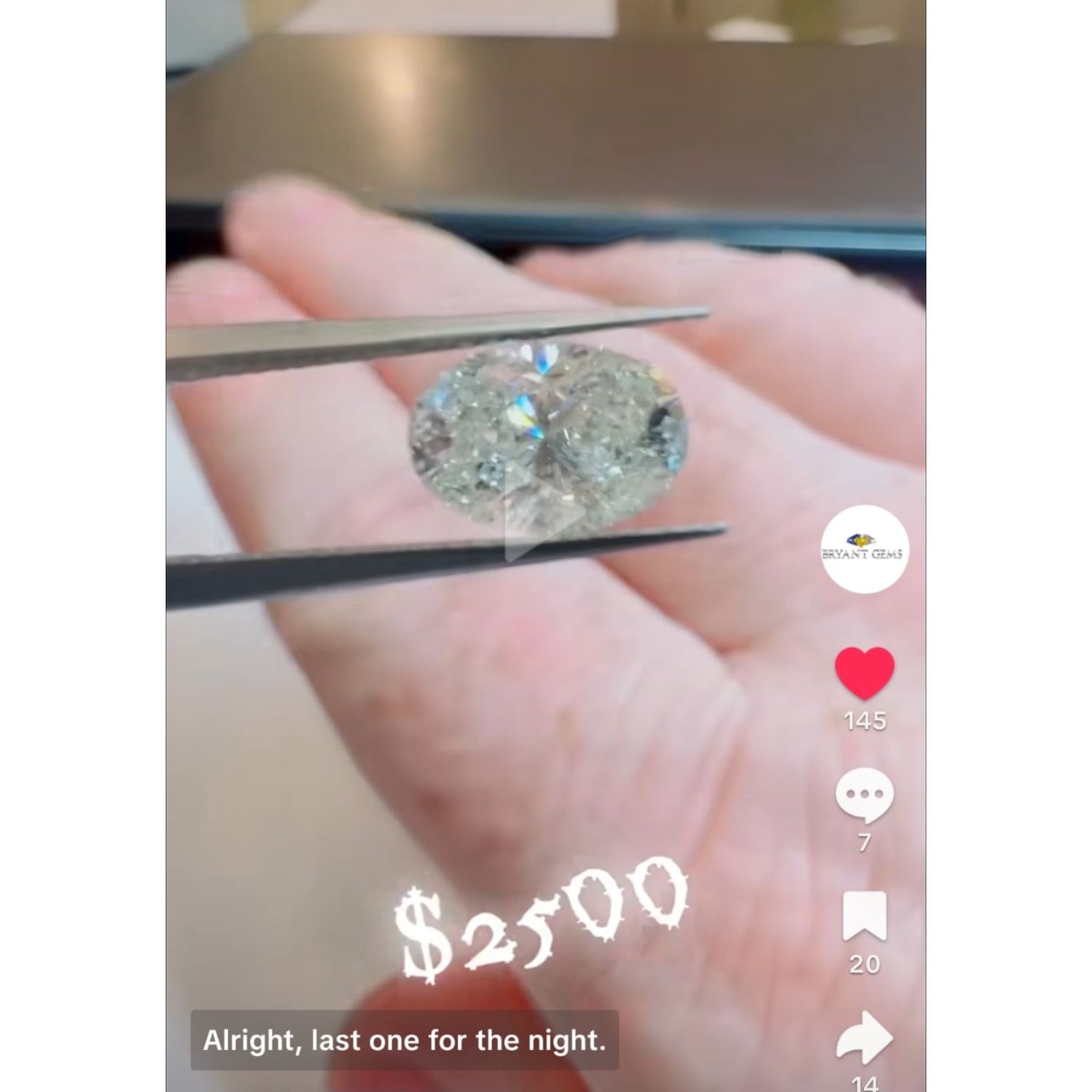Open the Bryant Gems profile avatar
This screenshot has height=1092, width=1092.
[864, 549]
